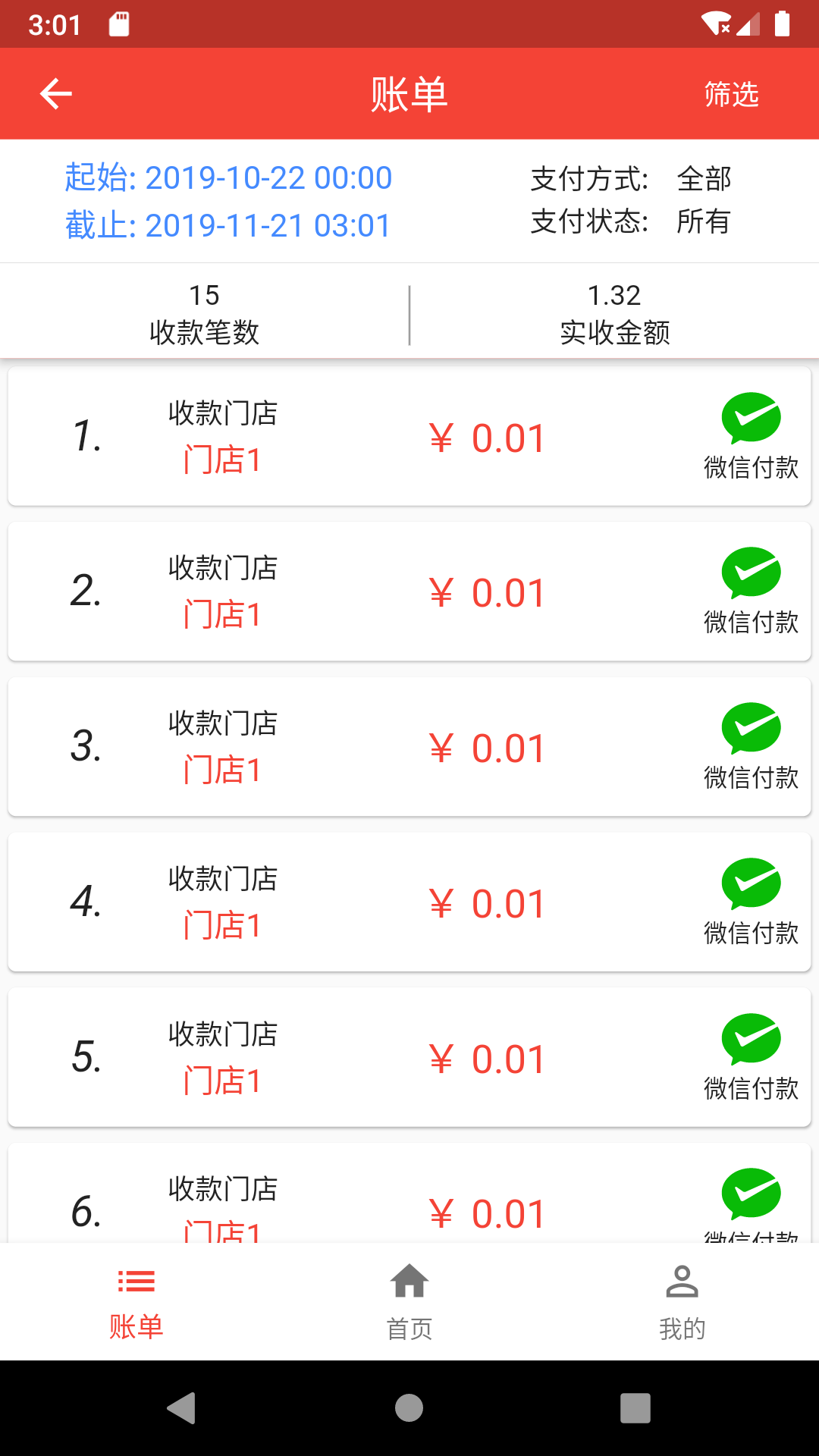Switch to the 我的 profile tab
The width and height of the screenshot is (819, 1456).
[x=682, y=1301]
